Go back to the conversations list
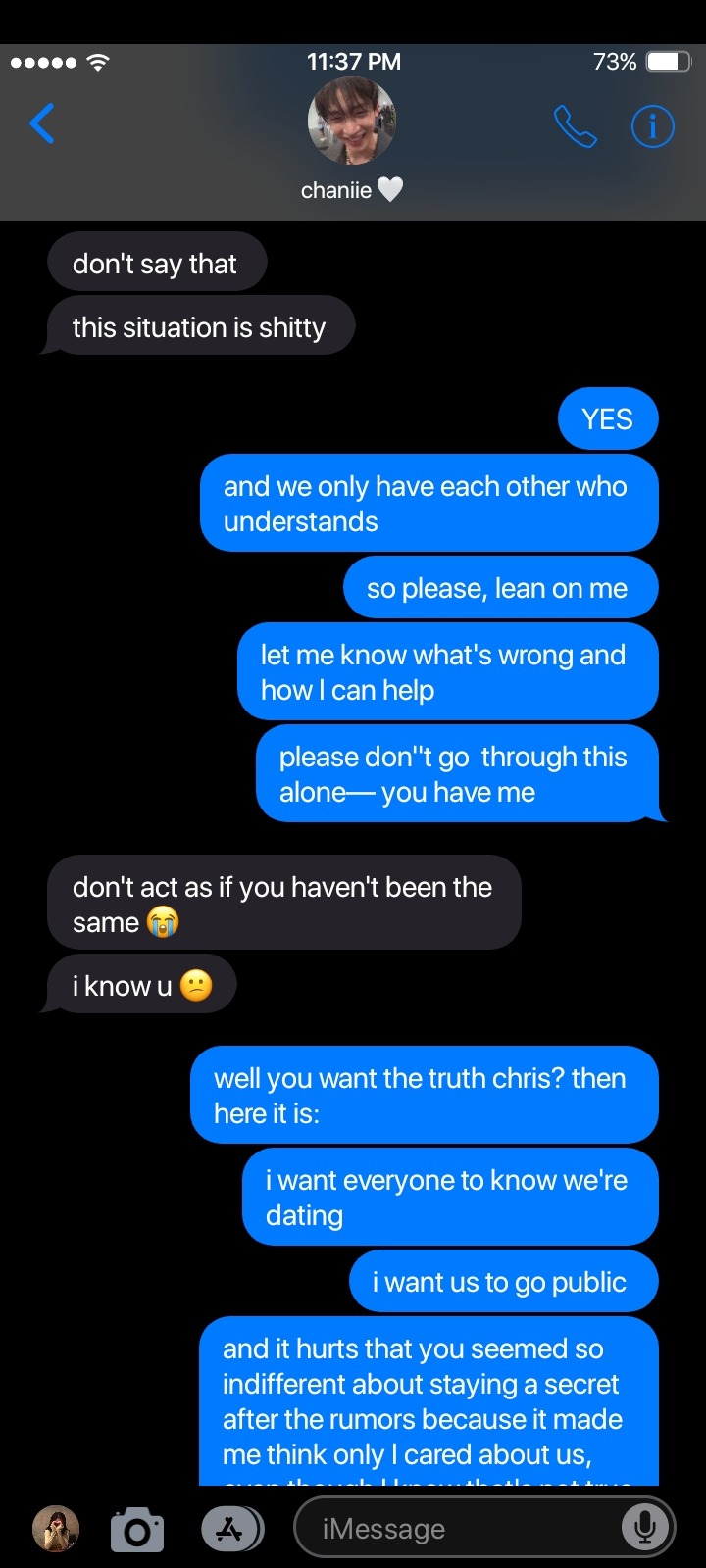Image resolution: width=706 pixels, height=1568 pixels. coord(42,124)
